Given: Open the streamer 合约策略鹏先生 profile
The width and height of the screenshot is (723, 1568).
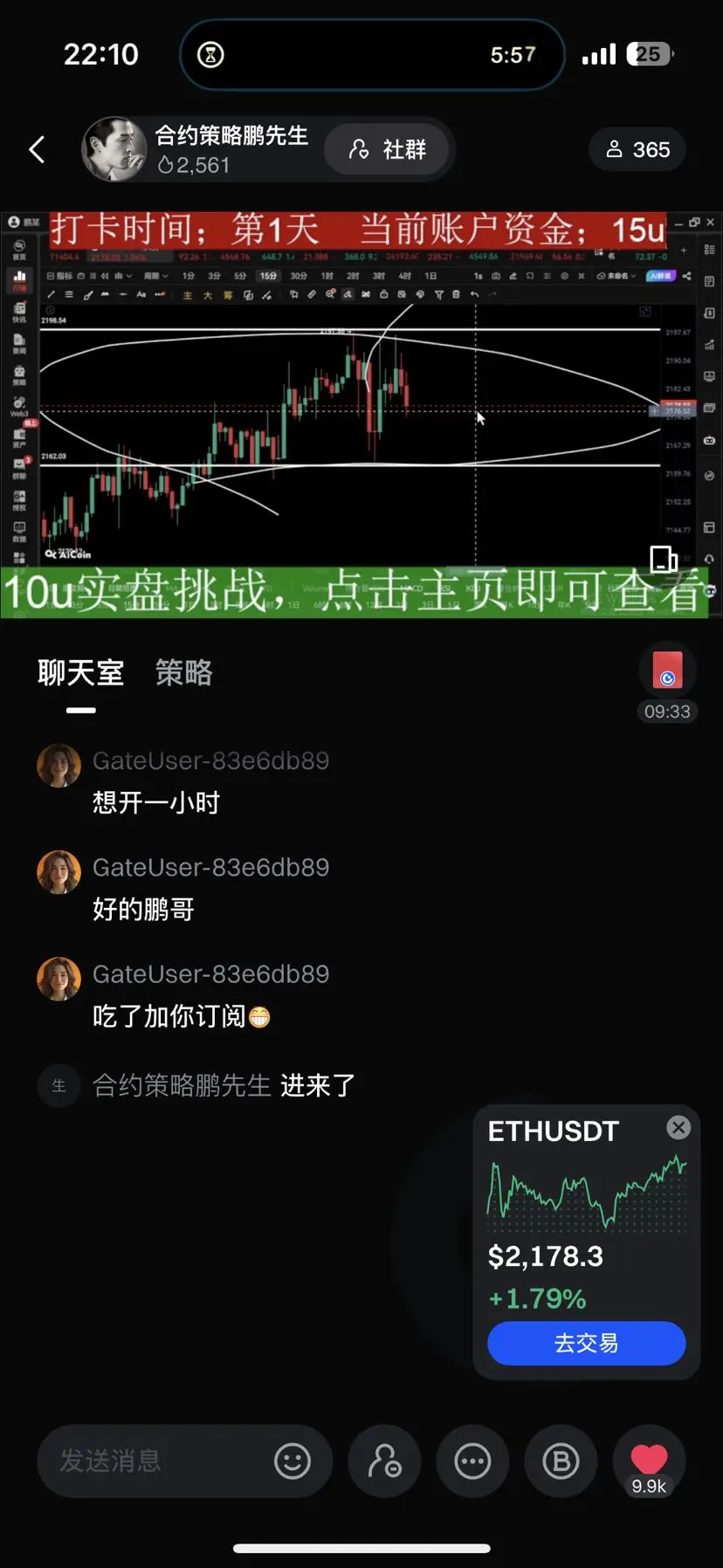Looking at the screenshot, I should click(x=114, y=149).
